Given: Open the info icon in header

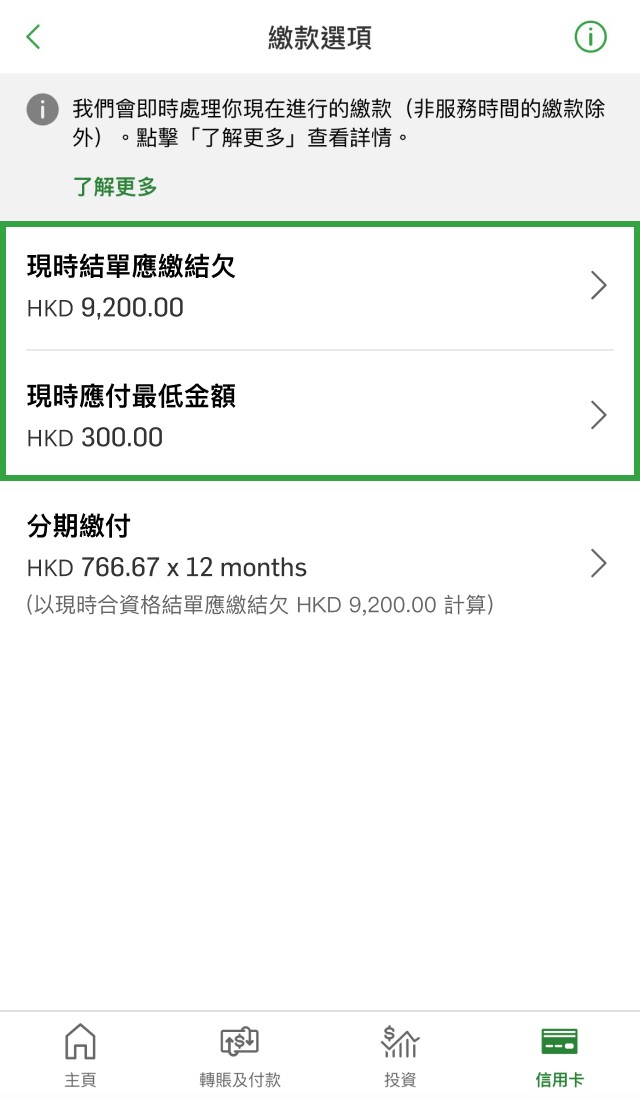Looking at the screenshot, I should [591, 37].
